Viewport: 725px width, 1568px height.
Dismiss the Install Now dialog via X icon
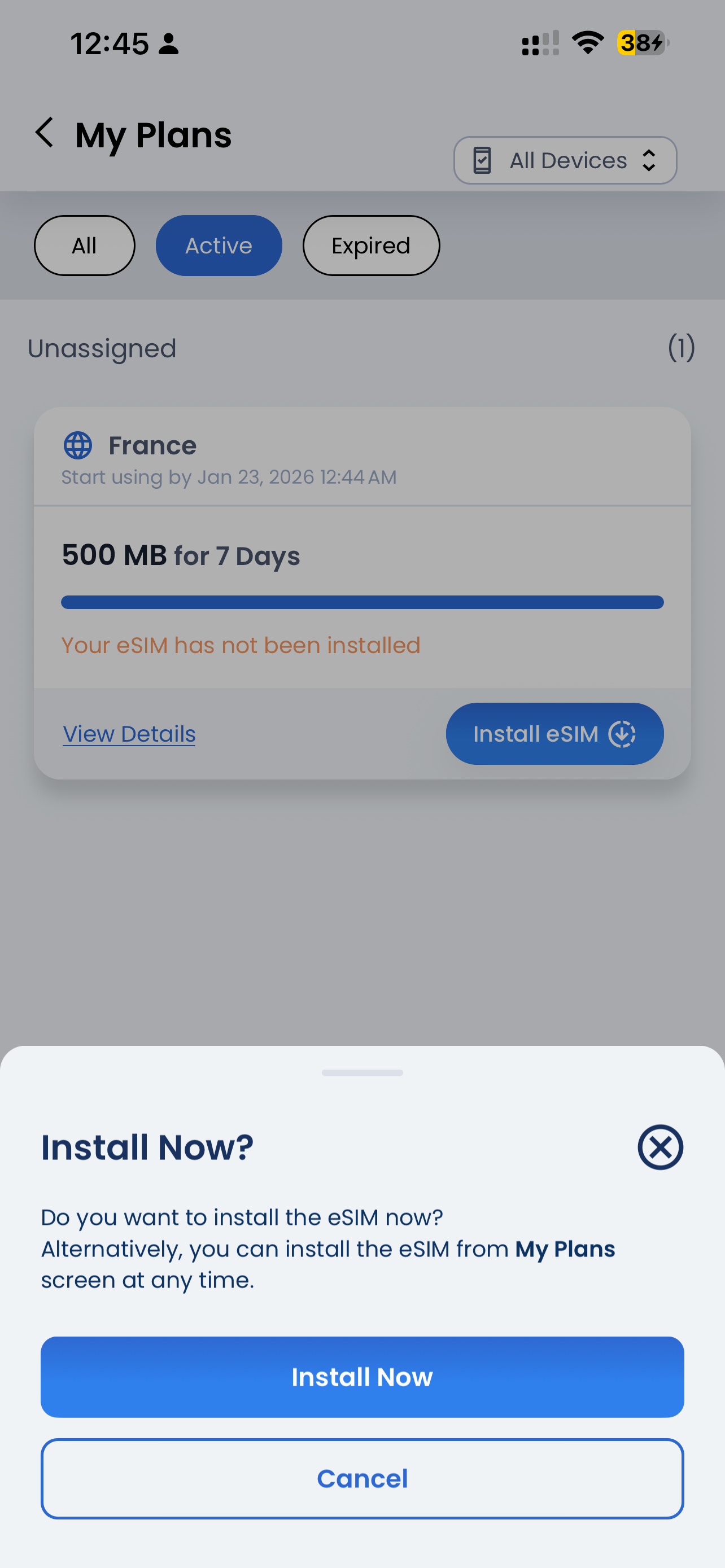[660, 1147]
